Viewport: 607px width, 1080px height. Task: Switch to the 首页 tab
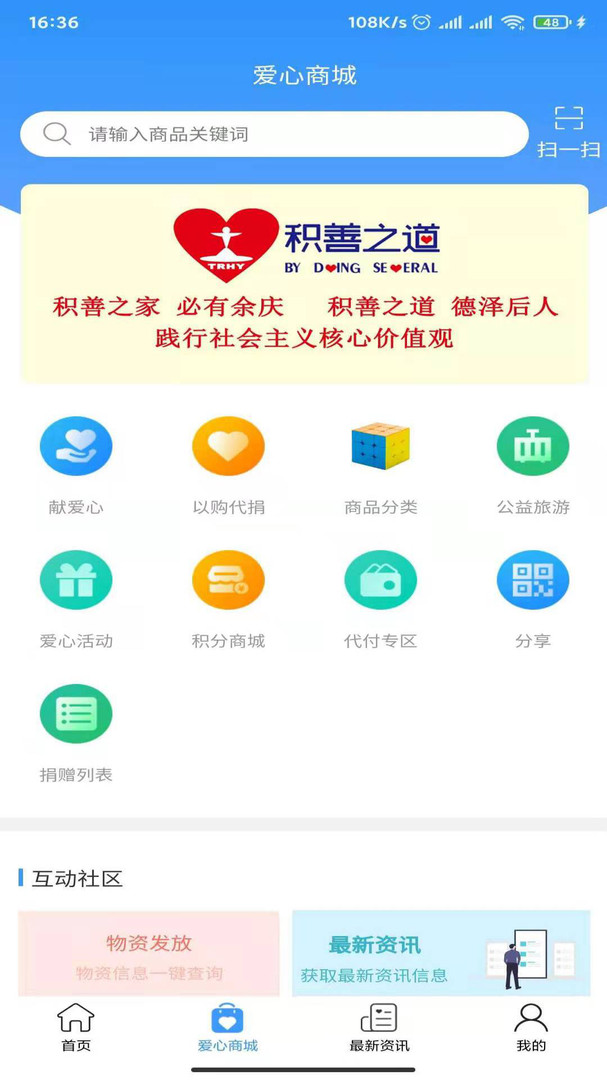click(x=76, y=1027)
